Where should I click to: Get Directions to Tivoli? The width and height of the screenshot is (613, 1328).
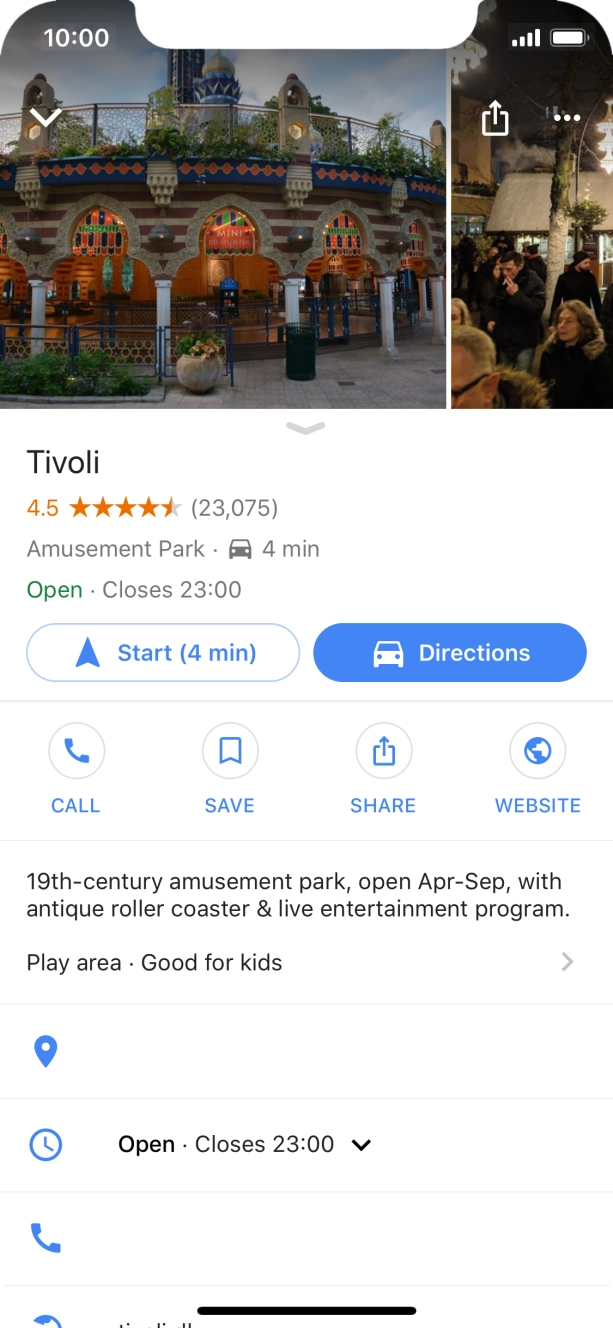[x=450, y=653]
